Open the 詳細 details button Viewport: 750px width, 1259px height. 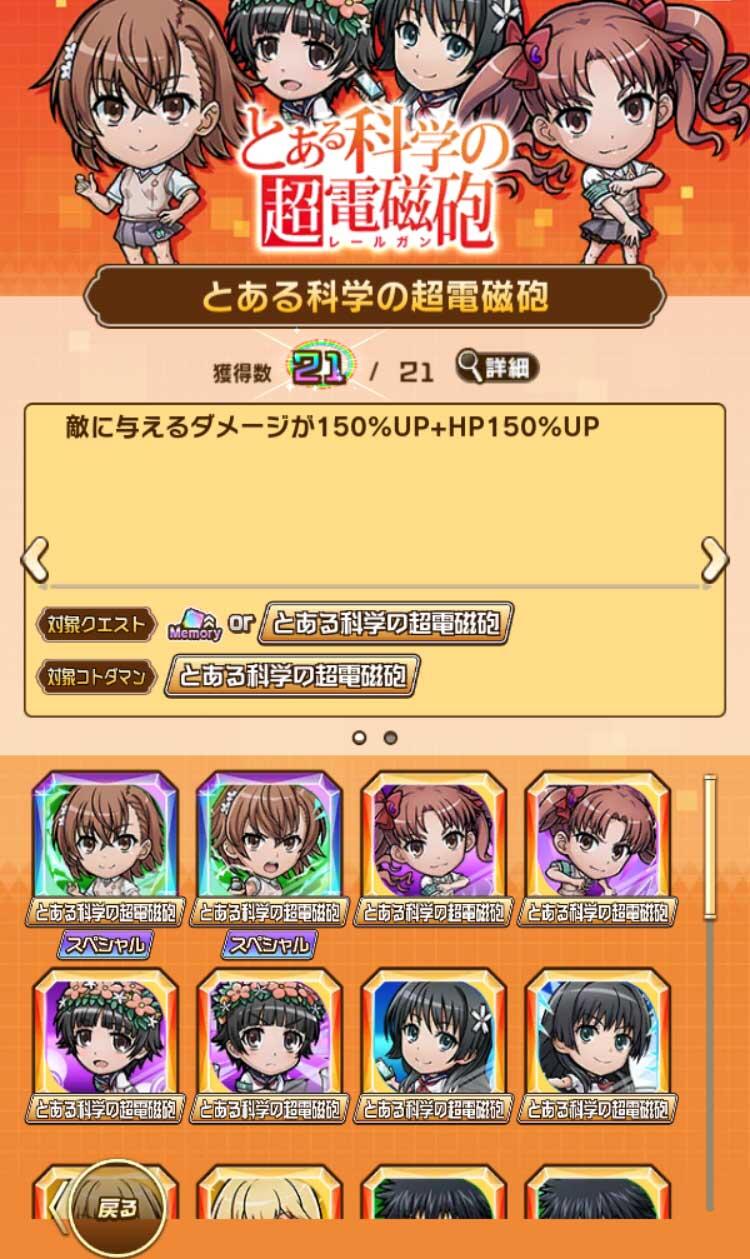(x=497, y=368)
